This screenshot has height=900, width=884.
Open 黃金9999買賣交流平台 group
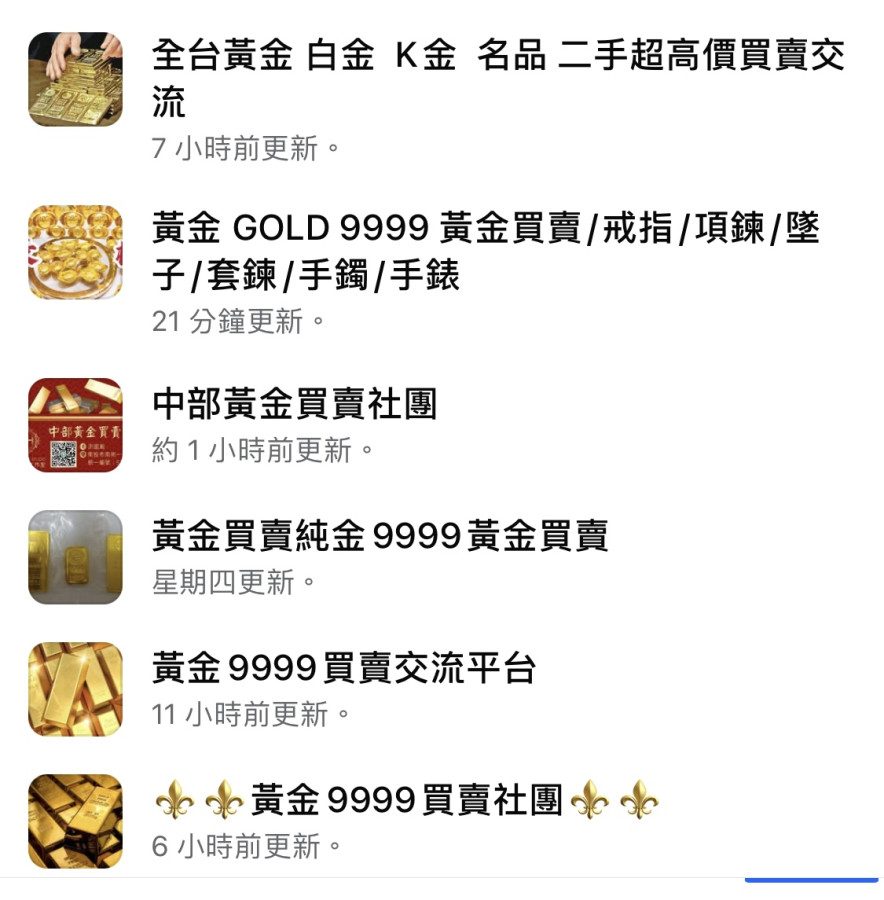click(x=344, y=668)
